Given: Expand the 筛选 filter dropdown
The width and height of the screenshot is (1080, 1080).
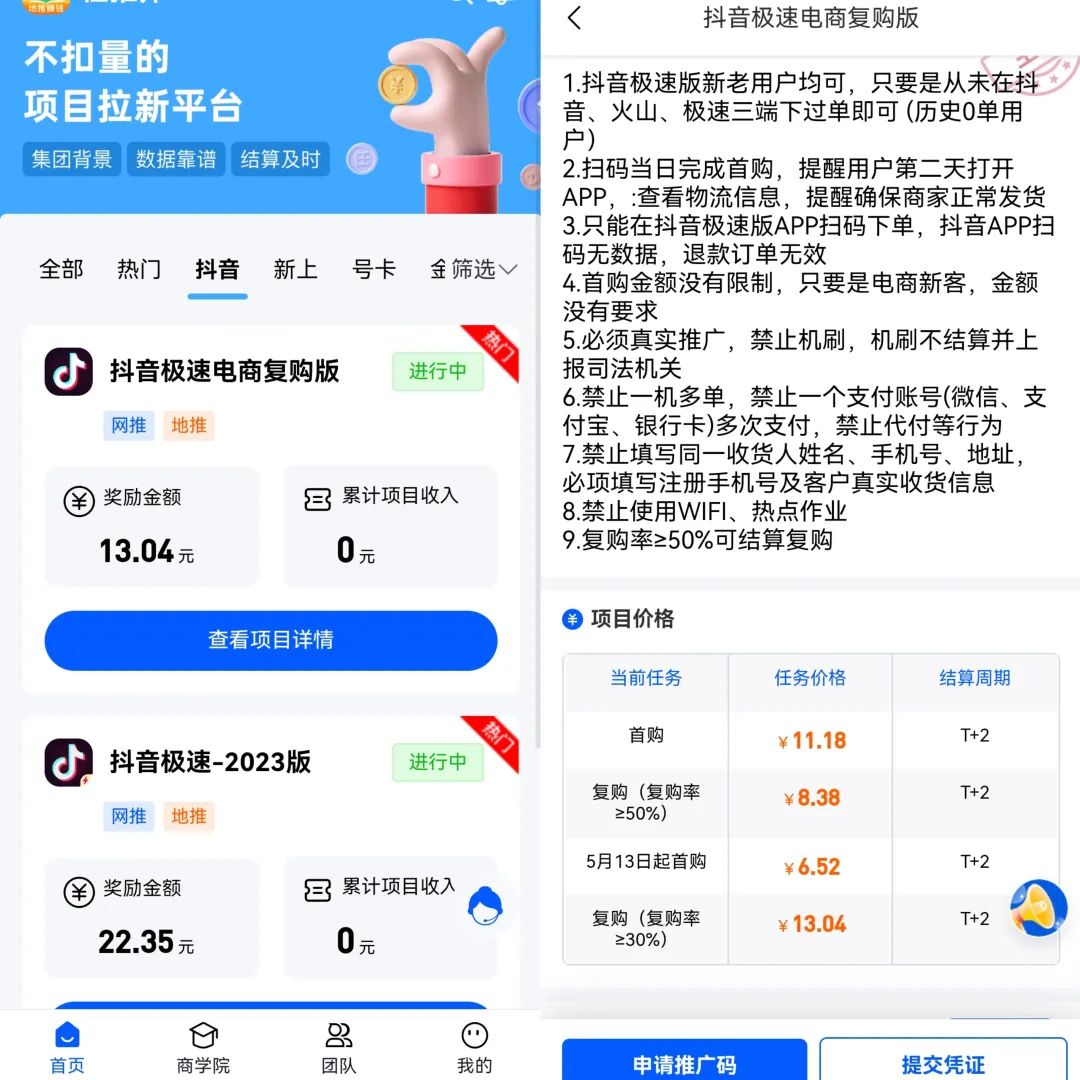Looking at the screenshot, I should coord(485,269).
